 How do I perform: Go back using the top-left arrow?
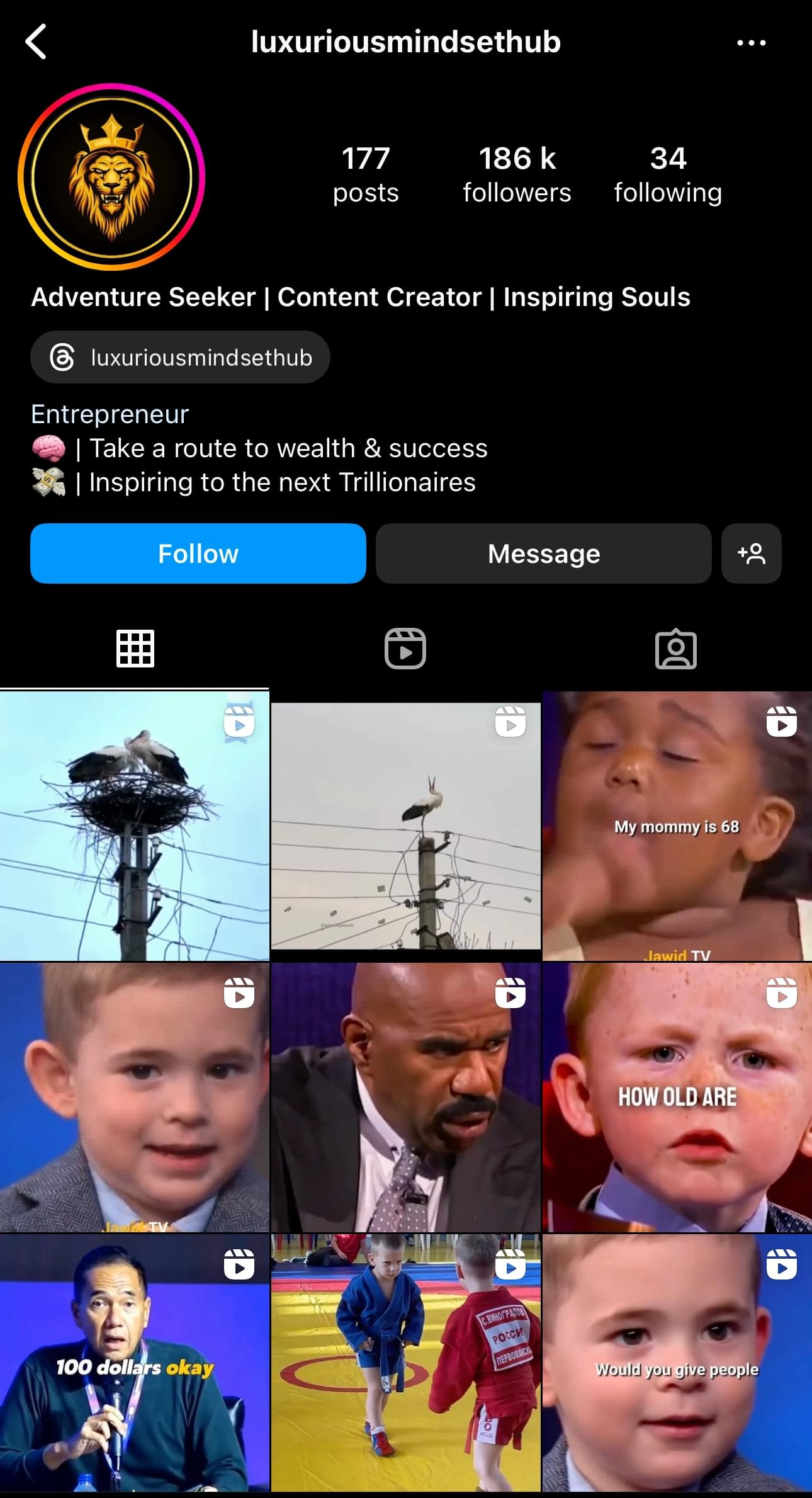[37, 42]
